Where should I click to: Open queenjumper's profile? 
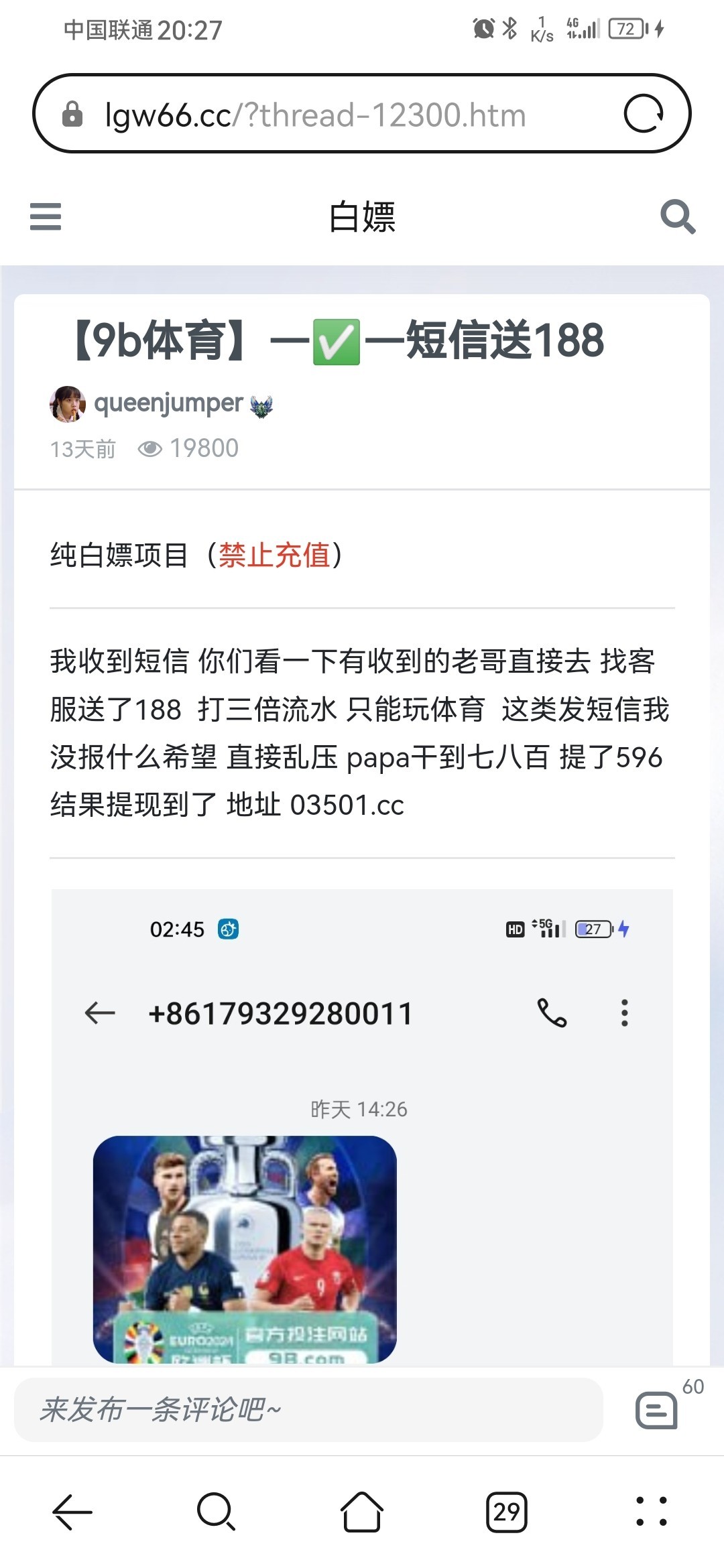168,403
